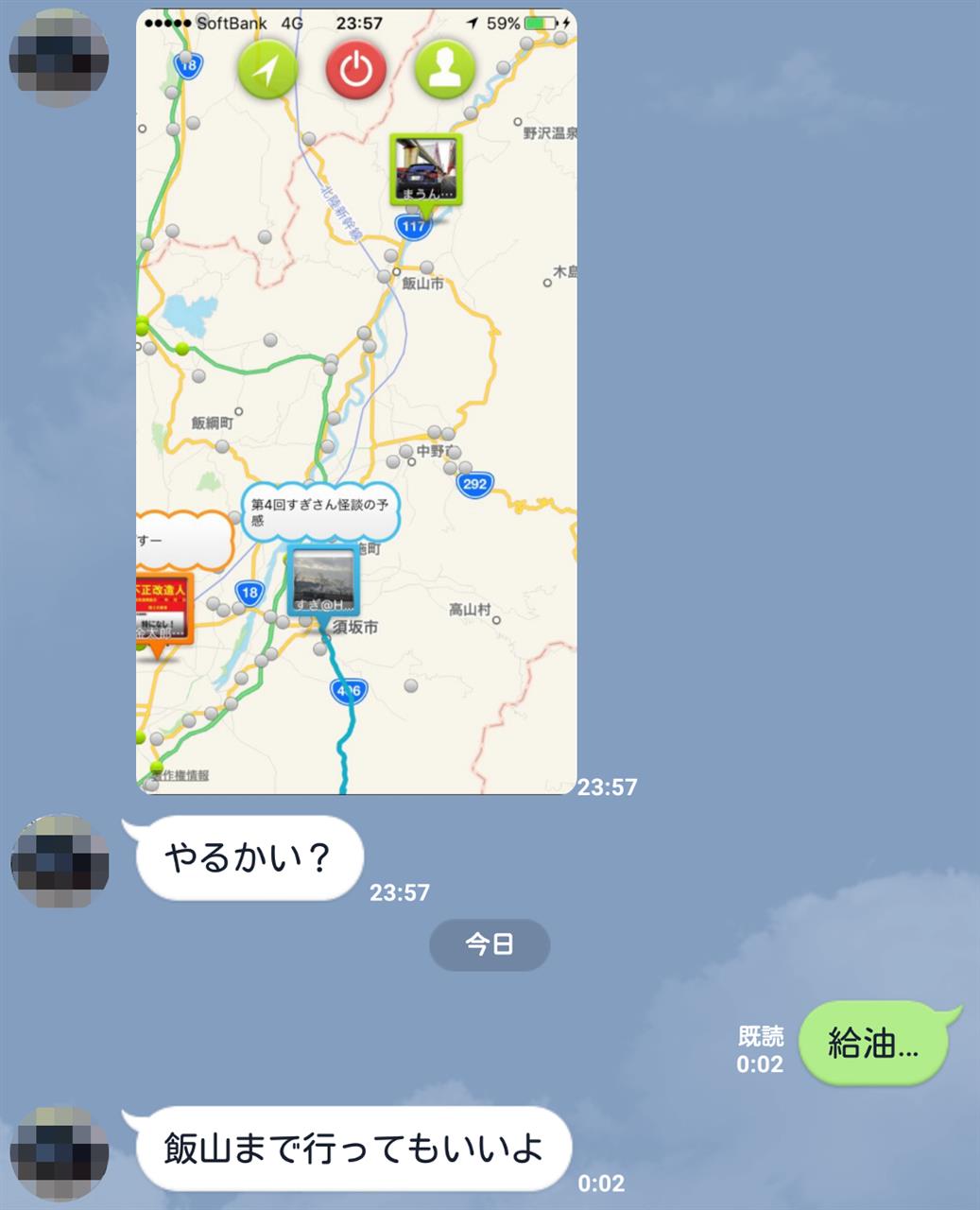Tap the avatar next to やるかい？ message
Screen dimensions: 980x1210
60,861
